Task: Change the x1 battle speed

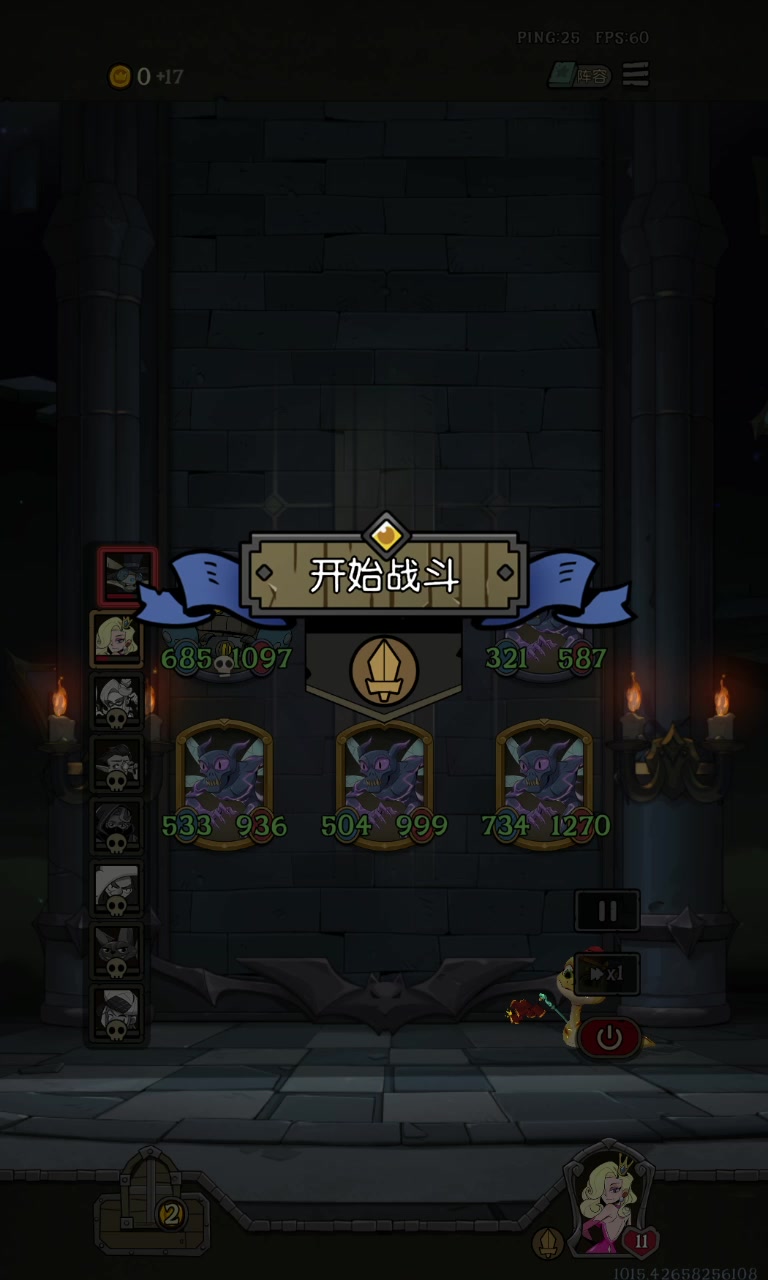Action: coord(607,973)
